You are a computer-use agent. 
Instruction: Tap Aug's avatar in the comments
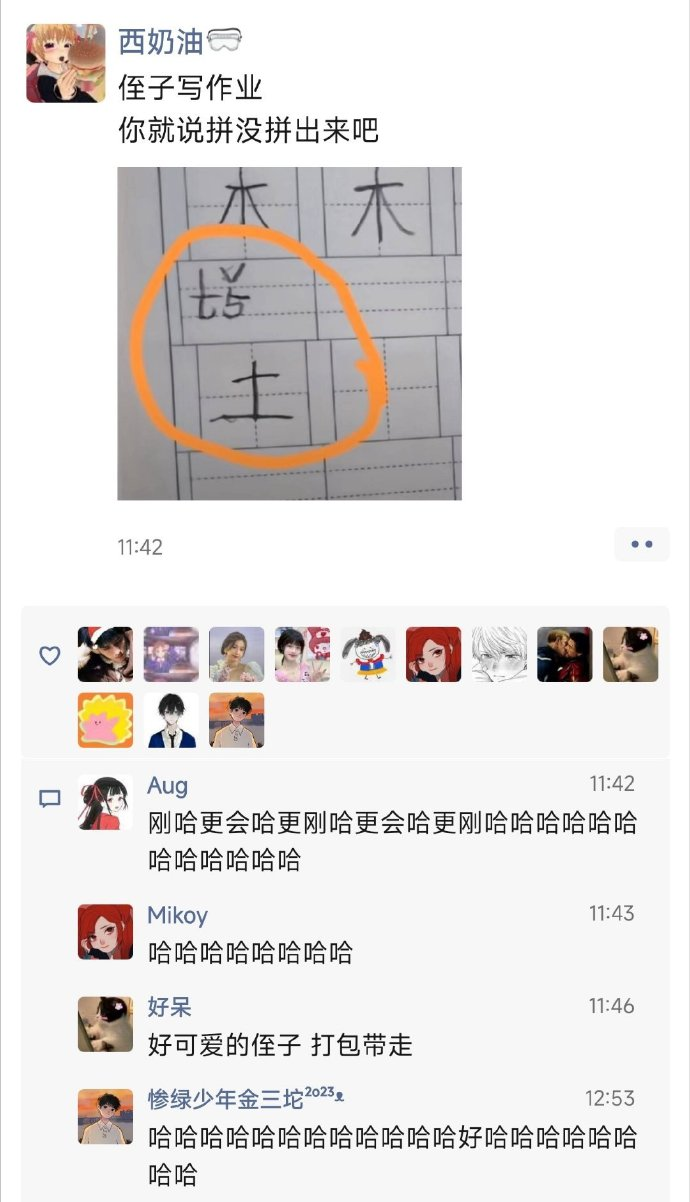pos(105,802)
